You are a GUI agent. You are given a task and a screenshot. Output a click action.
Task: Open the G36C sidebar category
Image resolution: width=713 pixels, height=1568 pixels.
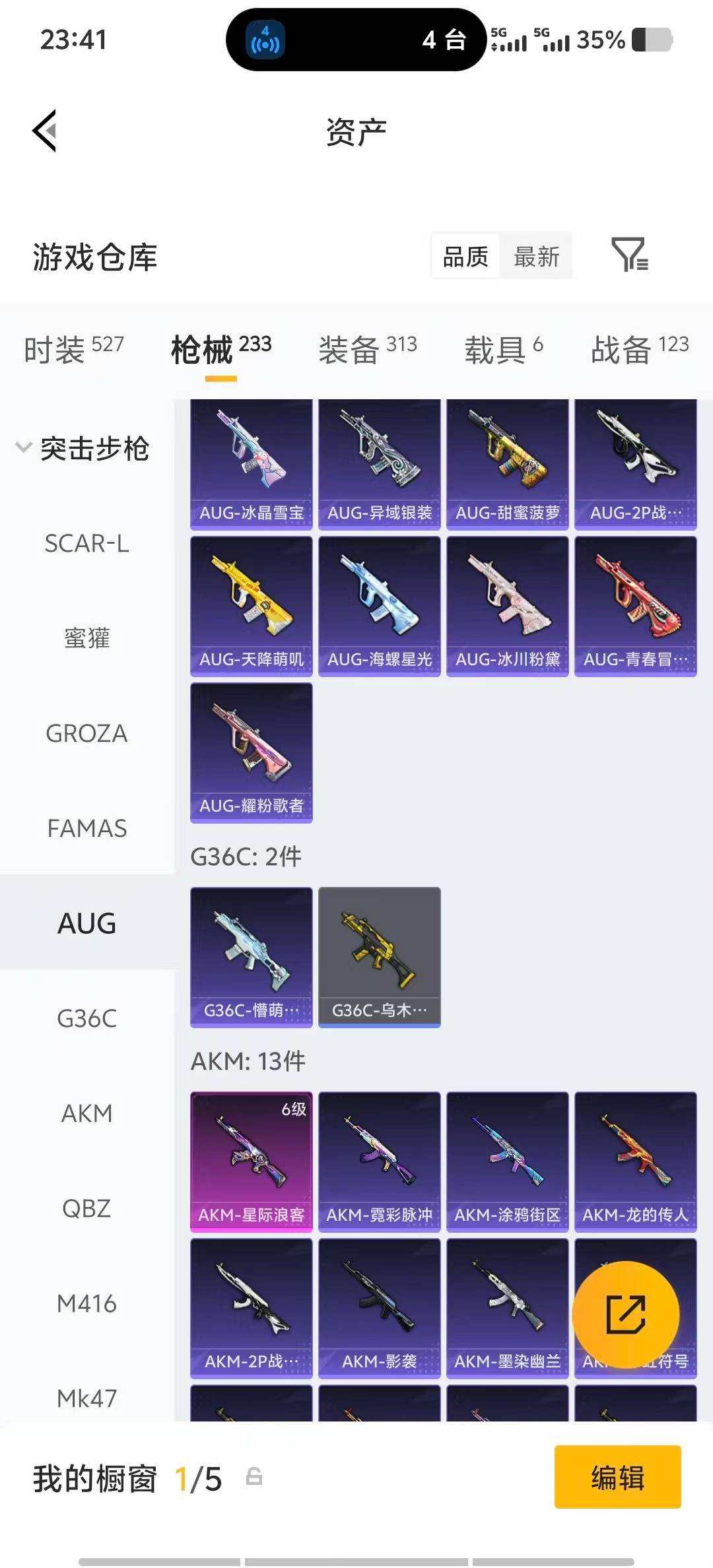point(86,1019)
